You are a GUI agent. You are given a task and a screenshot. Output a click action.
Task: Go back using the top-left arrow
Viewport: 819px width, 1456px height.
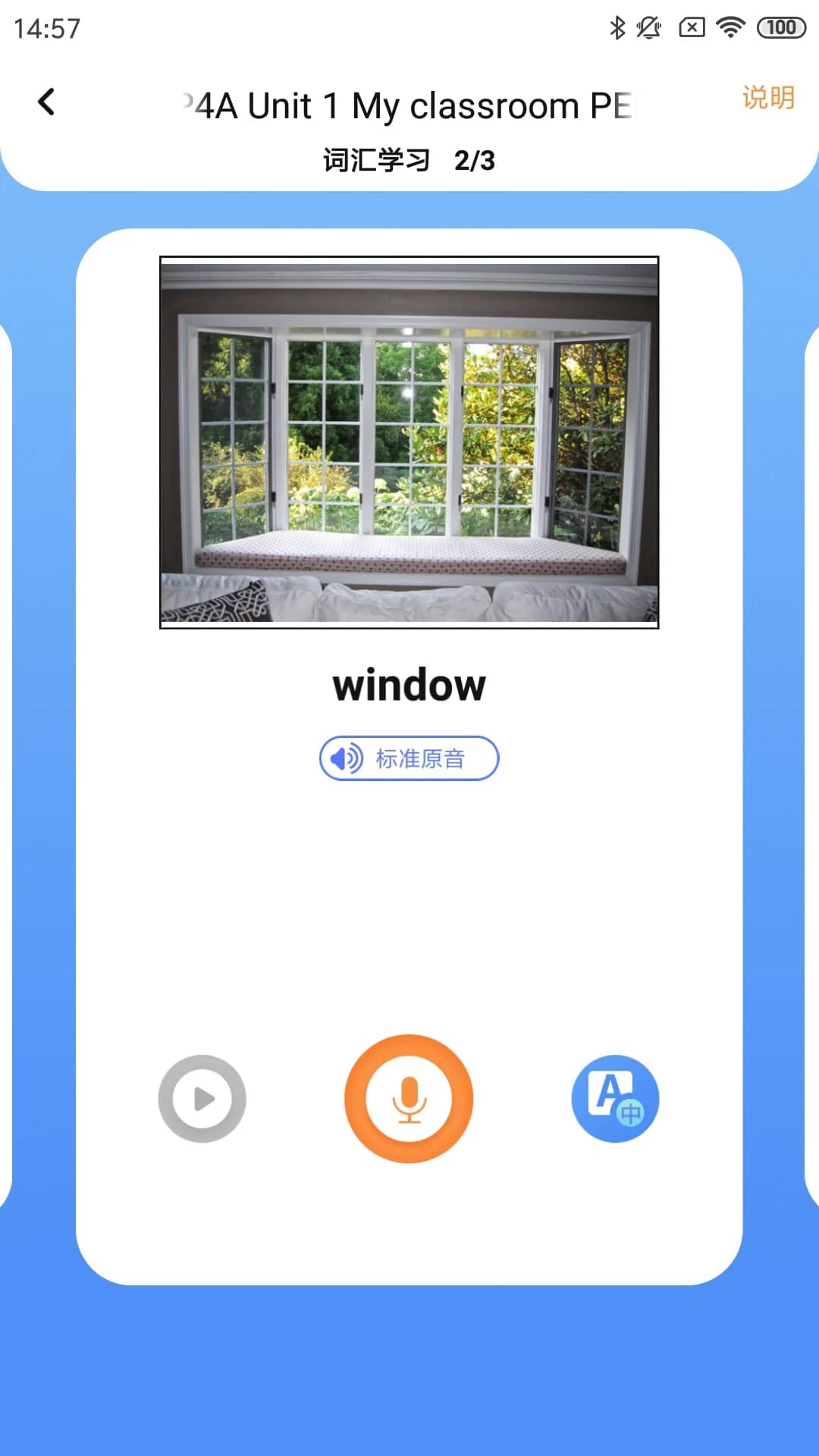(x=46, y=102)
